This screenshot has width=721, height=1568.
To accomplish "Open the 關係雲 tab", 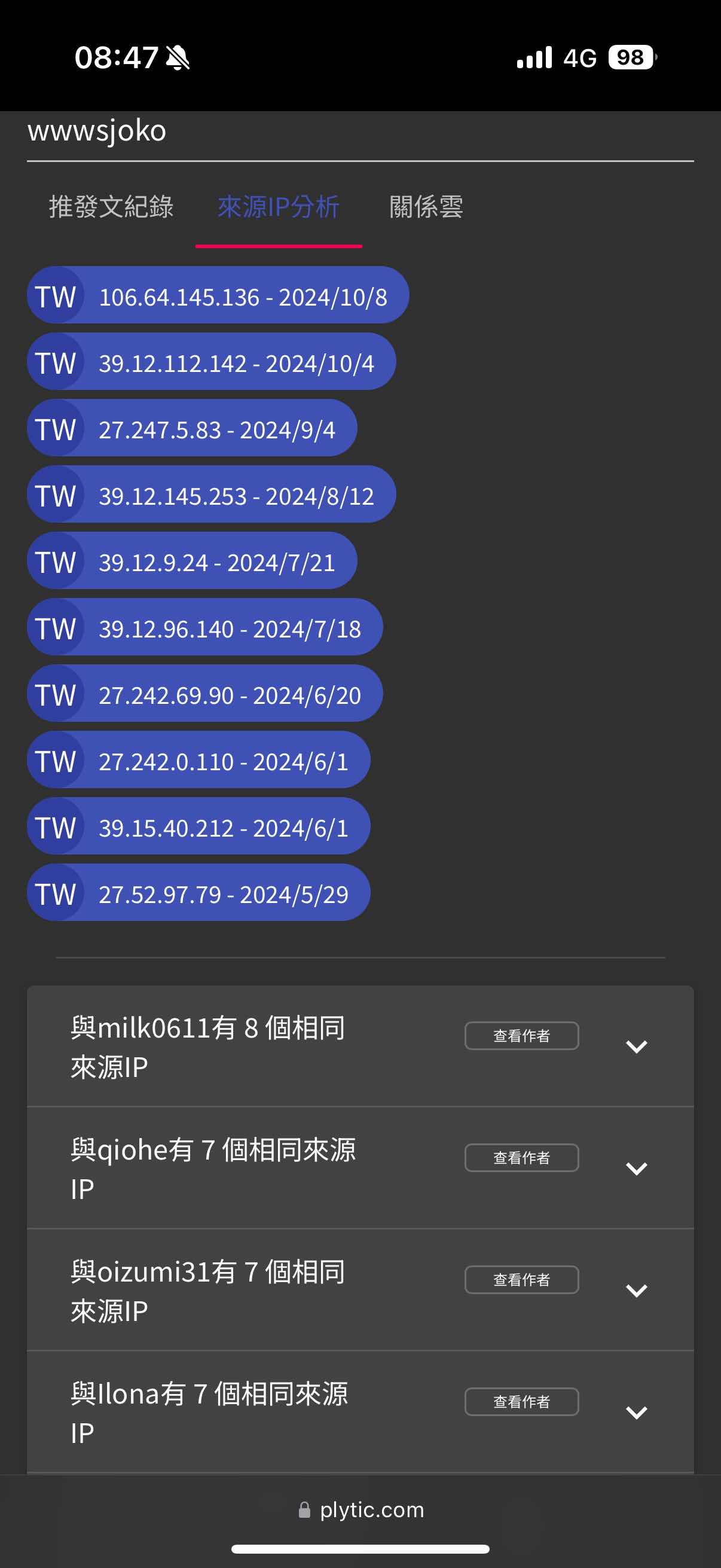I will pos(426,207).
